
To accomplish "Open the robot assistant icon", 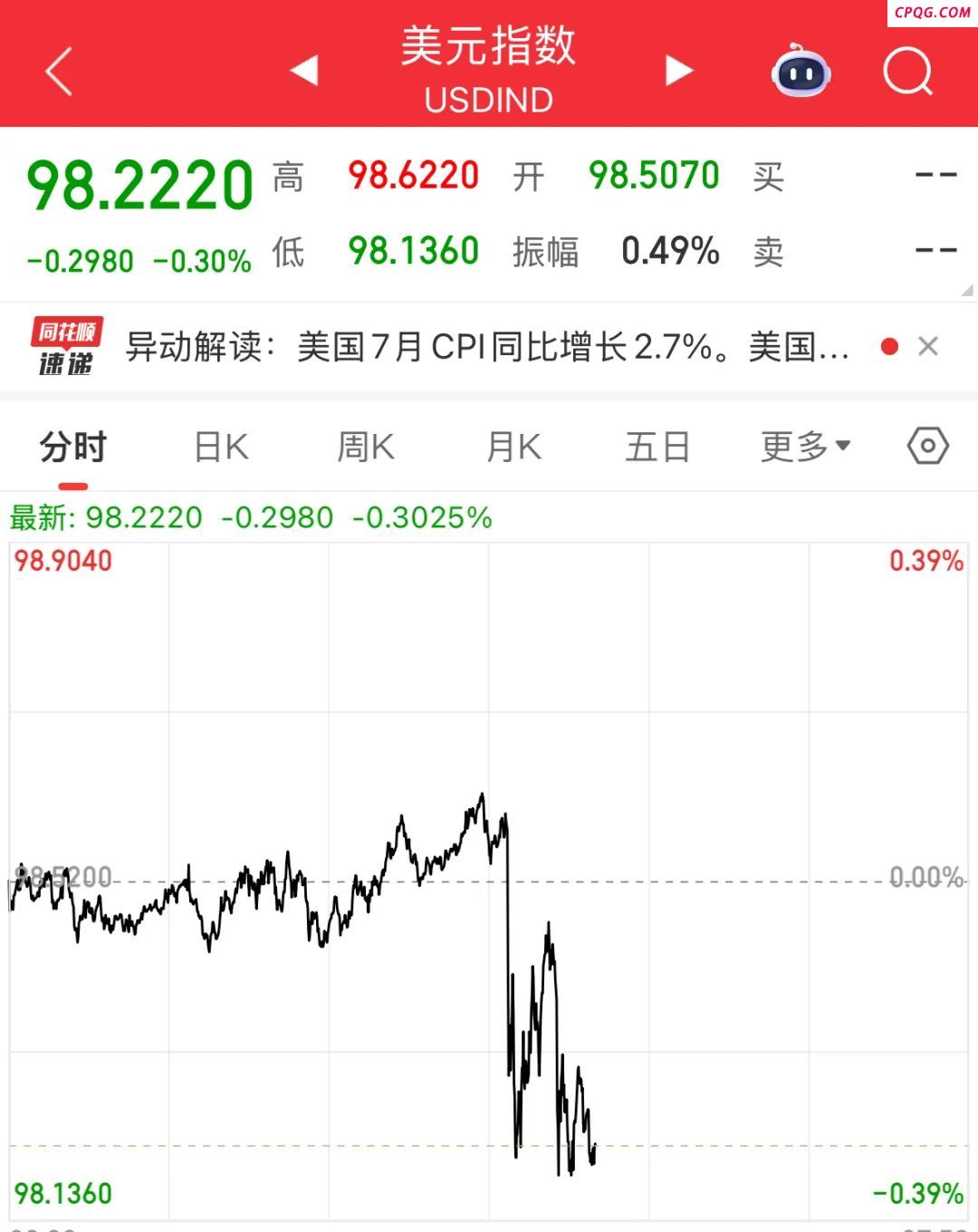I will (x=801, y=71).
